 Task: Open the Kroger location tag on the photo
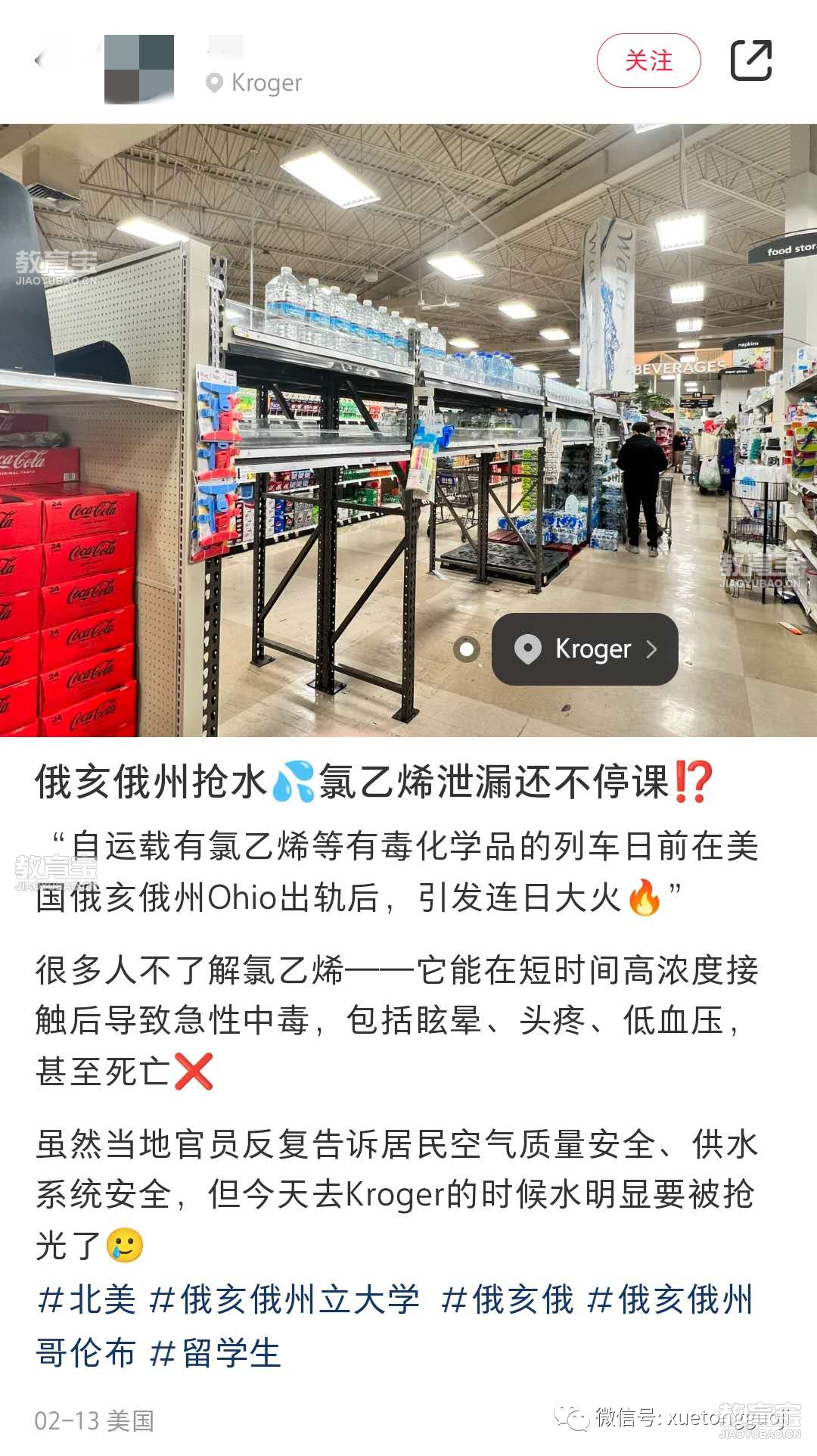point(585,649)
